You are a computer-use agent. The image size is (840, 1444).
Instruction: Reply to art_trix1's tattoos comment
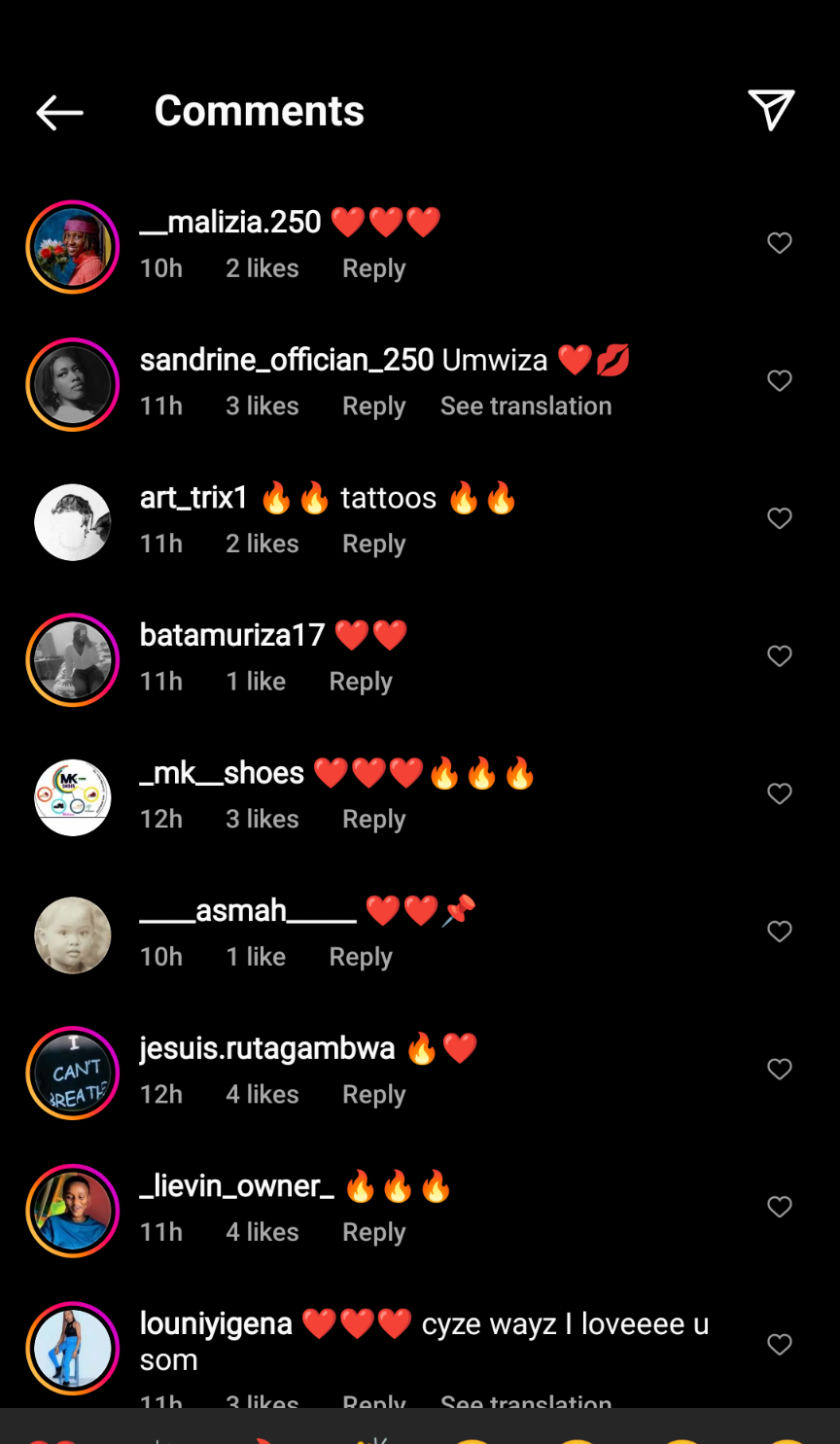coord(373,544)
